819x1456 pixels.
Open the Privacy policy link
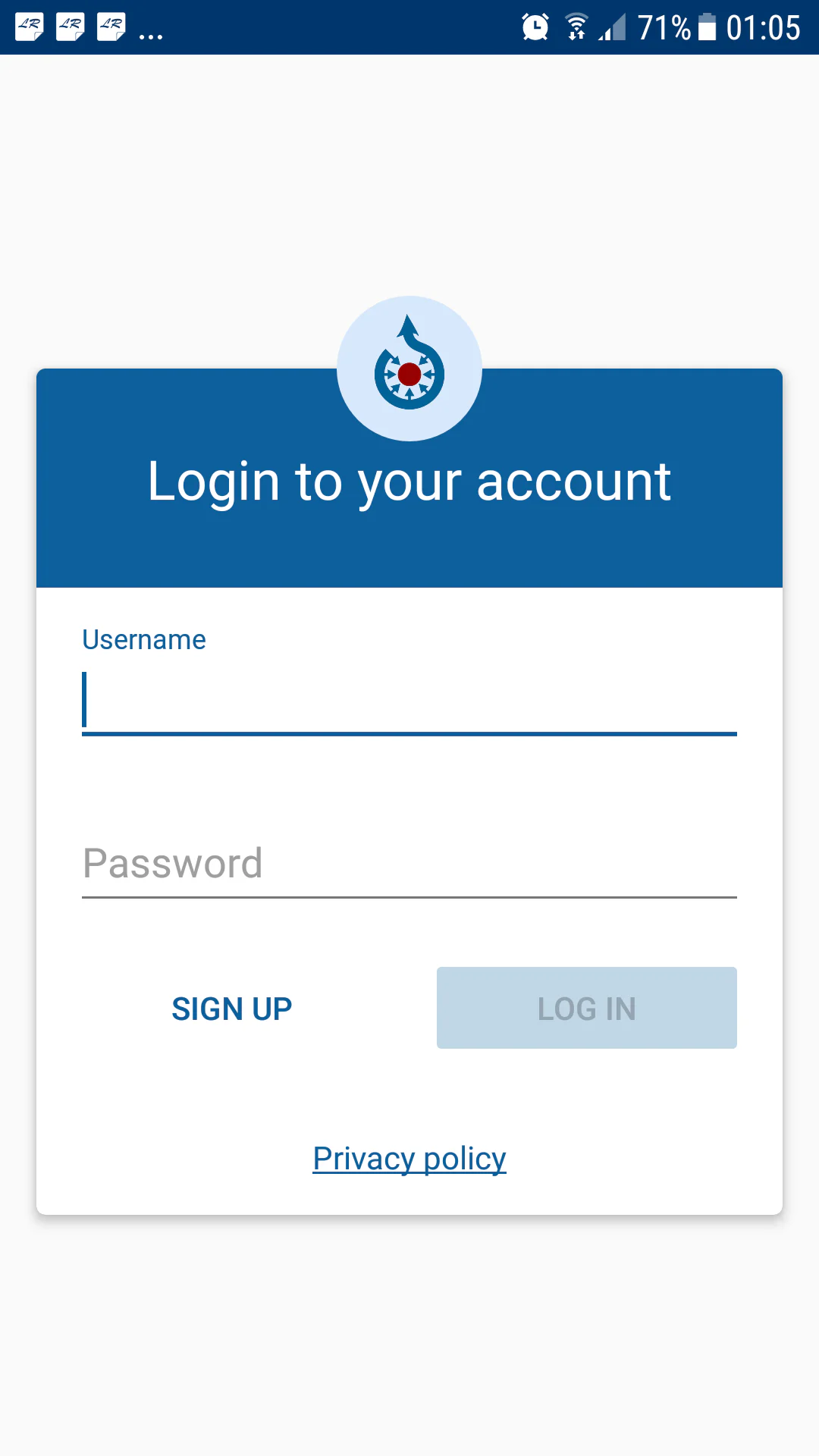pos(409,1159)
